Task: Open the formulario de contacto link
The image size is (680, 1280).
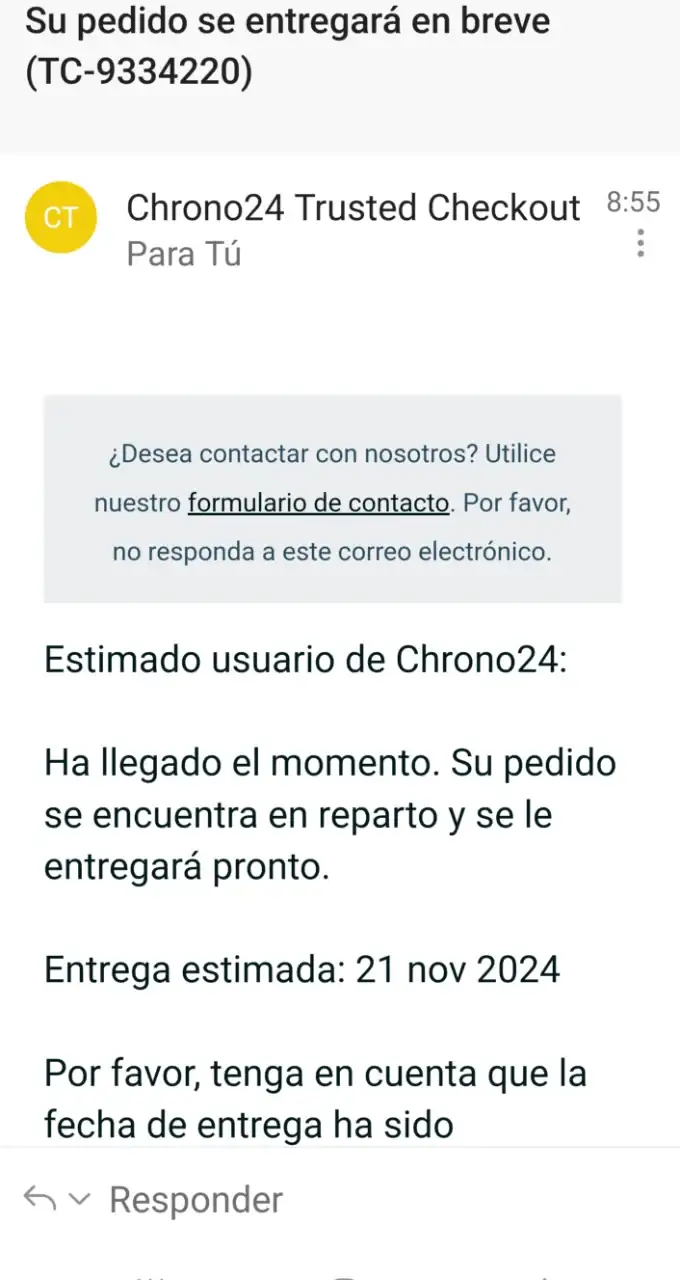Action: (318, 503)
